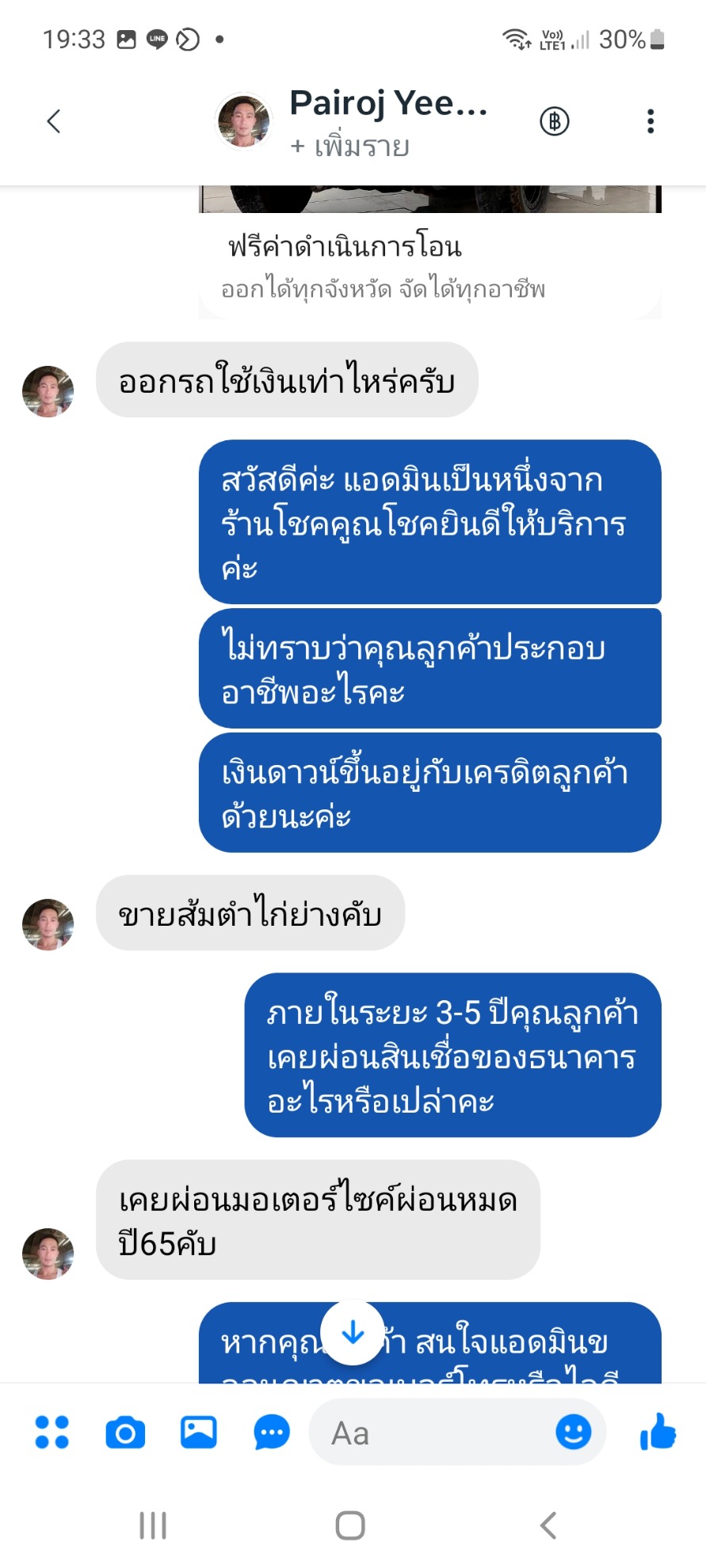Open Pairoj Yee's profile header
The image size is (706, 1568).
click(x=387, y=121)
